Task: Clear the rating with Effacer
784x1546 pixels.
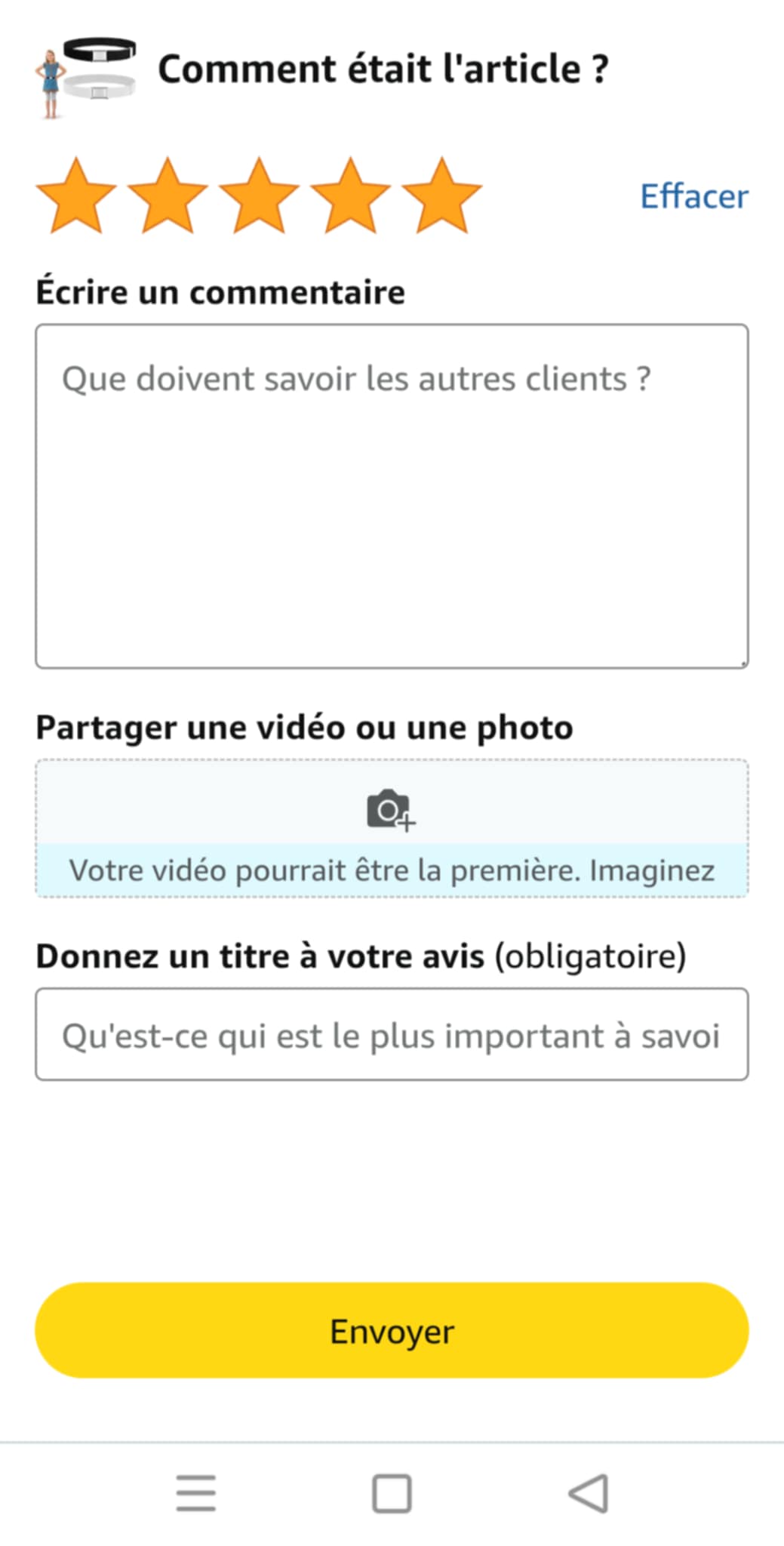Action: coord(693,196)
